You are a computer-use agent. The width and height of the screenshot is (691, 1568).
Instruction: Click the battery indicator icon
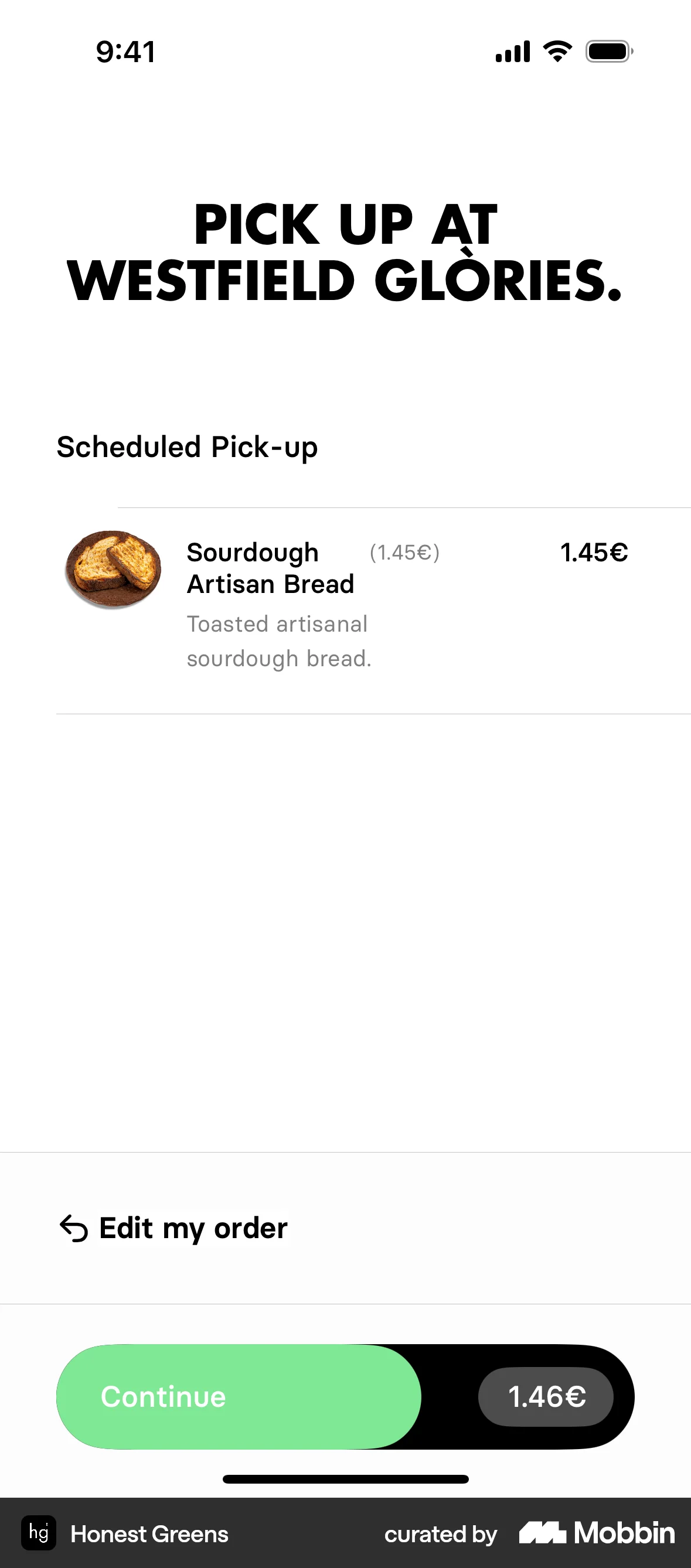coord(607,52)
